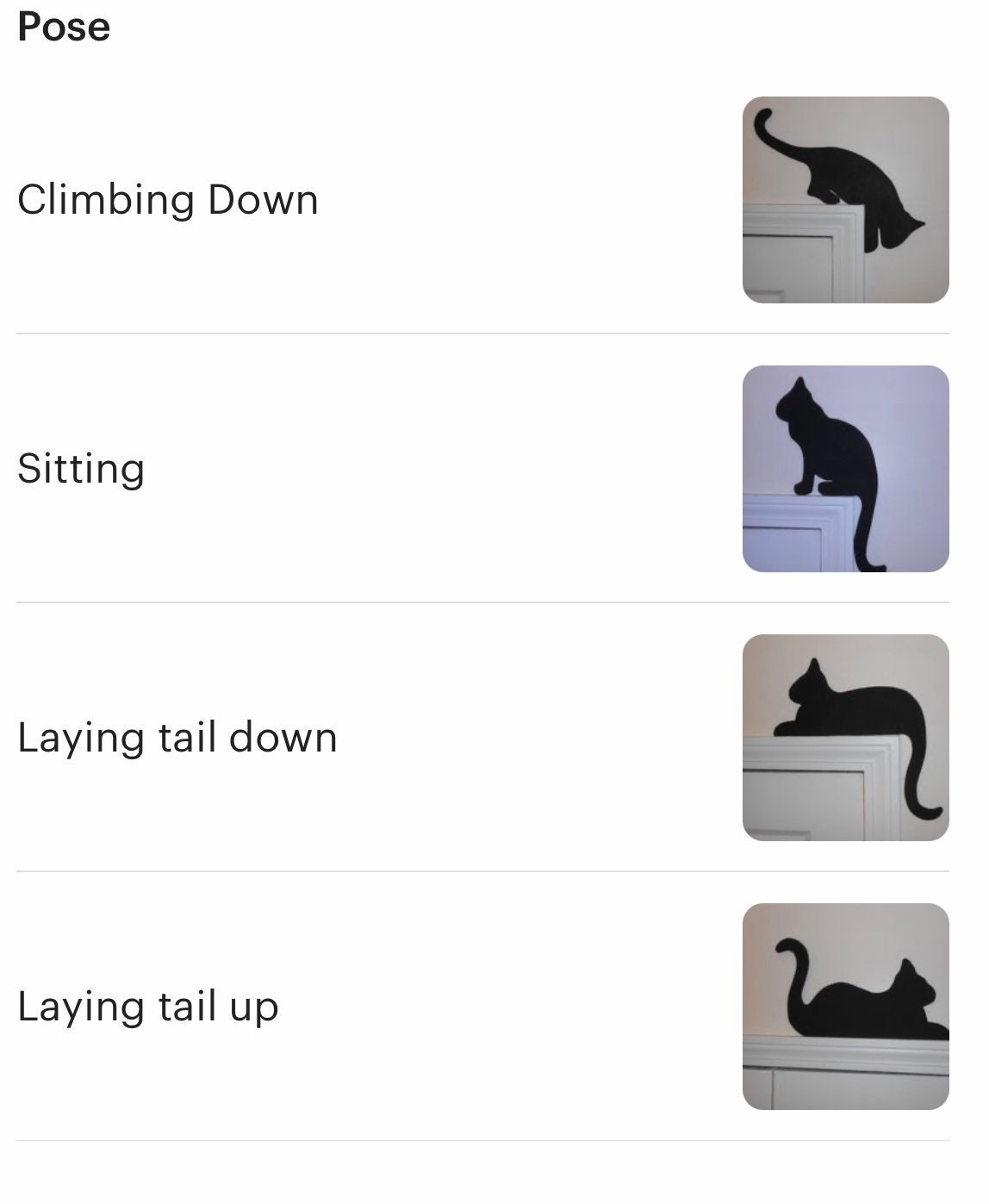Choose the Sitting pose option

[82, 469]
